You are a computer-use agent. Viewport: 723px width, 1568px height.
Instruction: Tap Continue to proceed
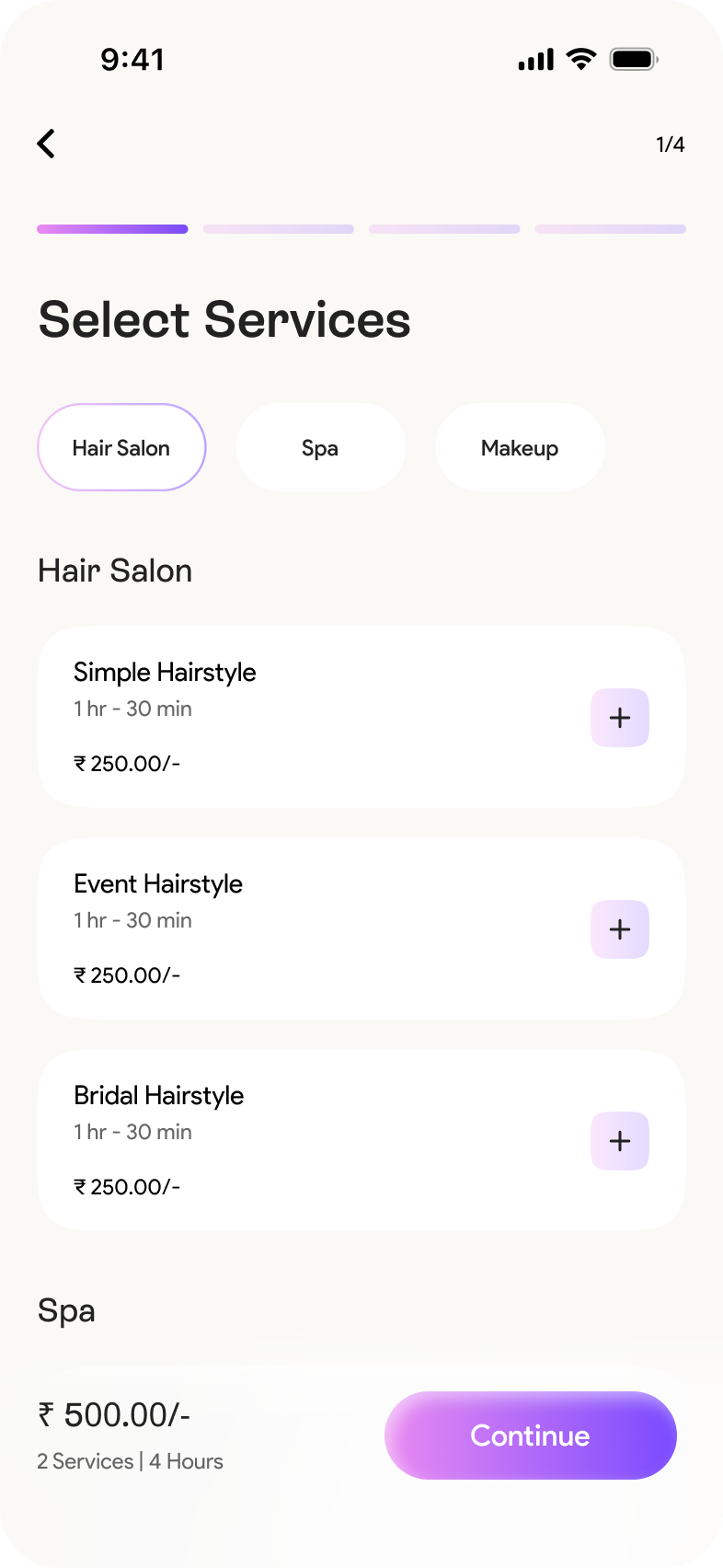click(531, 1435)
